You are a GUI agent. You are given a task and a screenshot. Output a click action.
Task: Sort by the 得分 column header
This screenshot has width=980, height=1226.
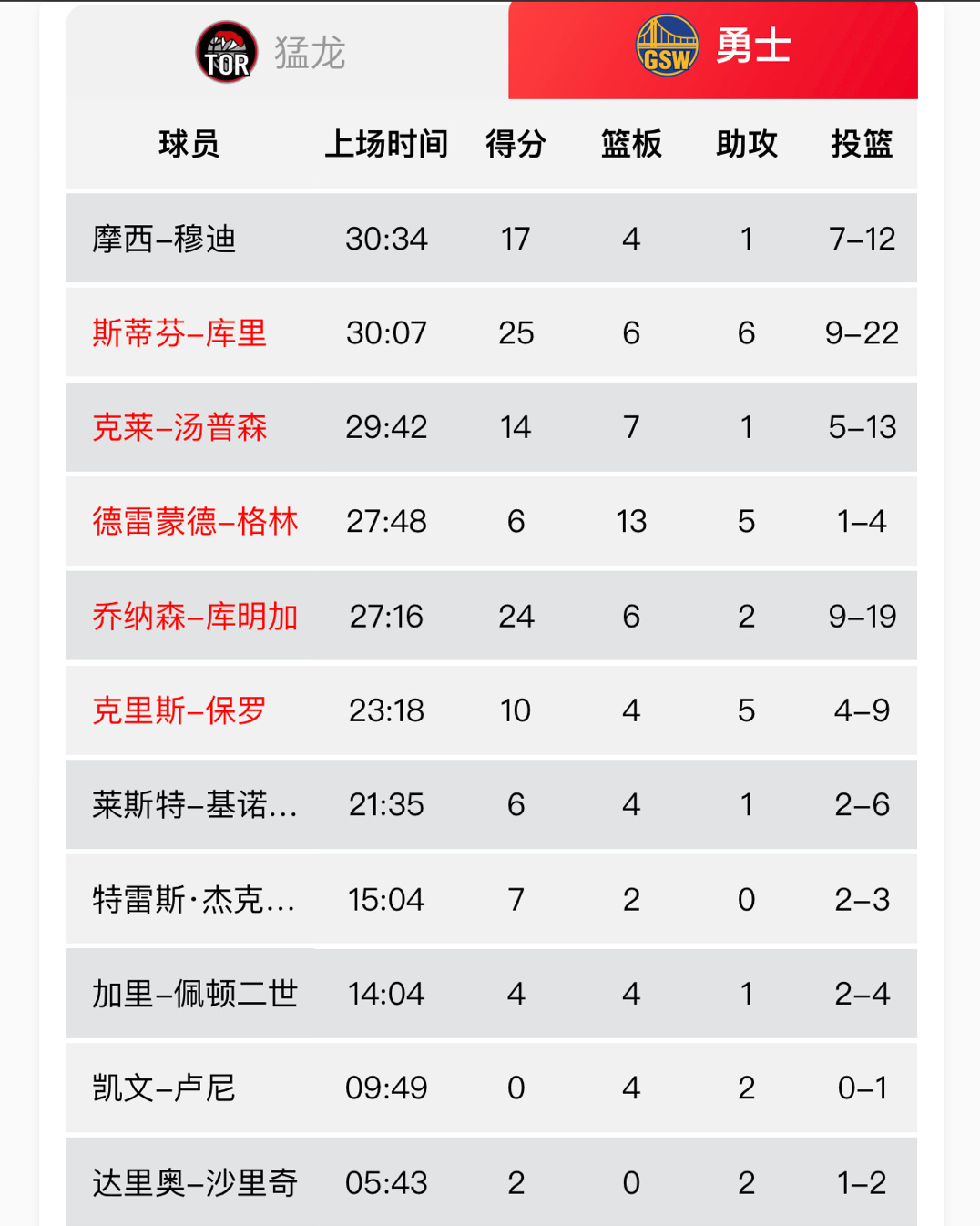pyautogui.click(x=516, y=143)
